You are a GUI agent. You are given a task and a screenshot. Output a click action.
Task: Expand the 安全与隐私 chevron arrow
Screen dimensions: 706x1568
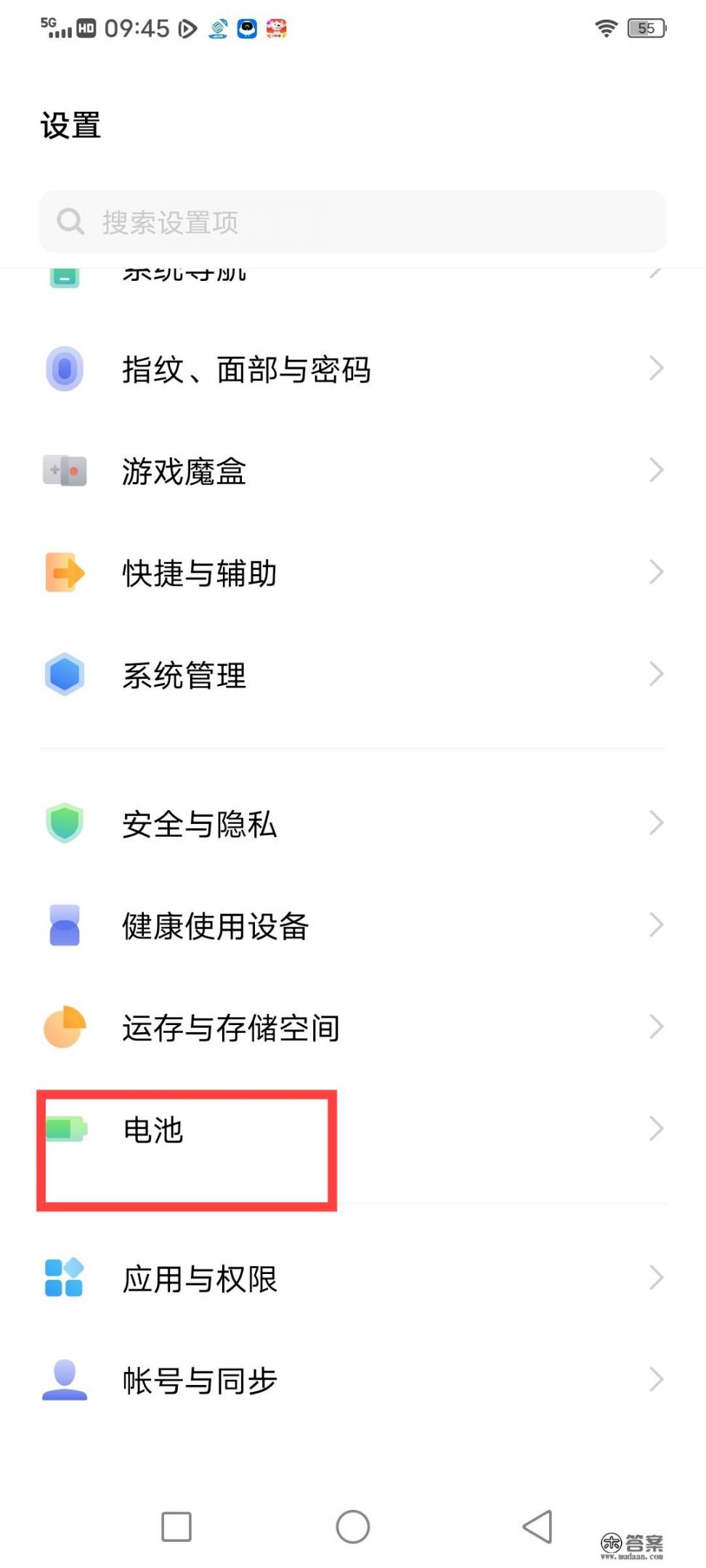[x=656, y=823]
